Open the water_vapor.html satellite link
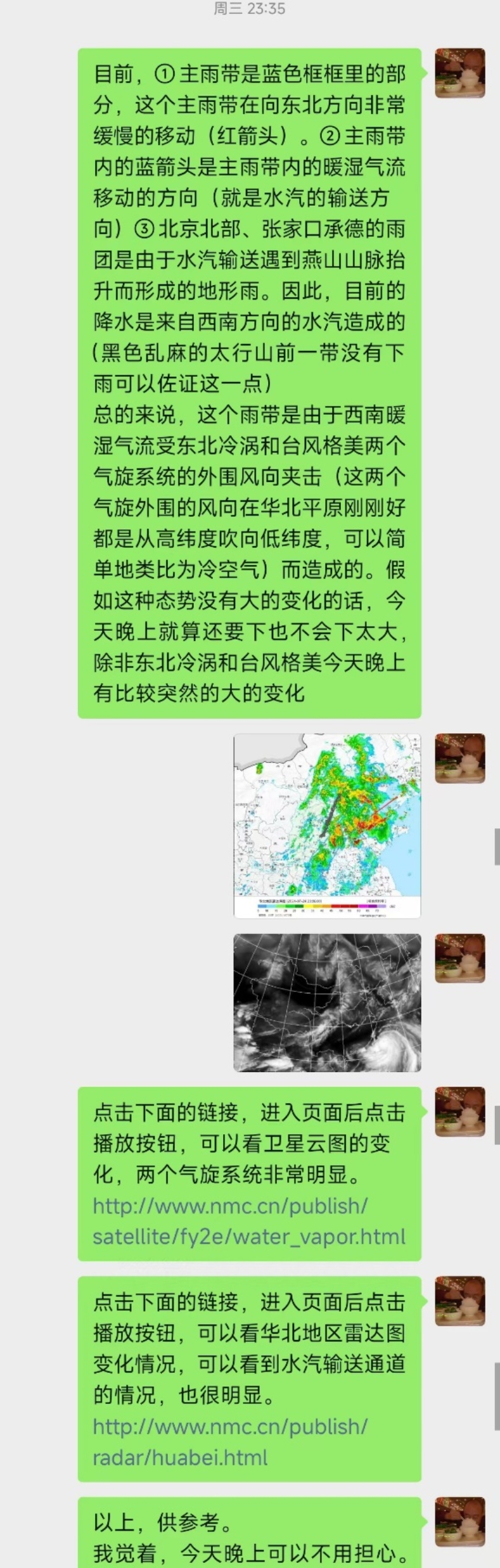500x1568 pixels. 248,1220
